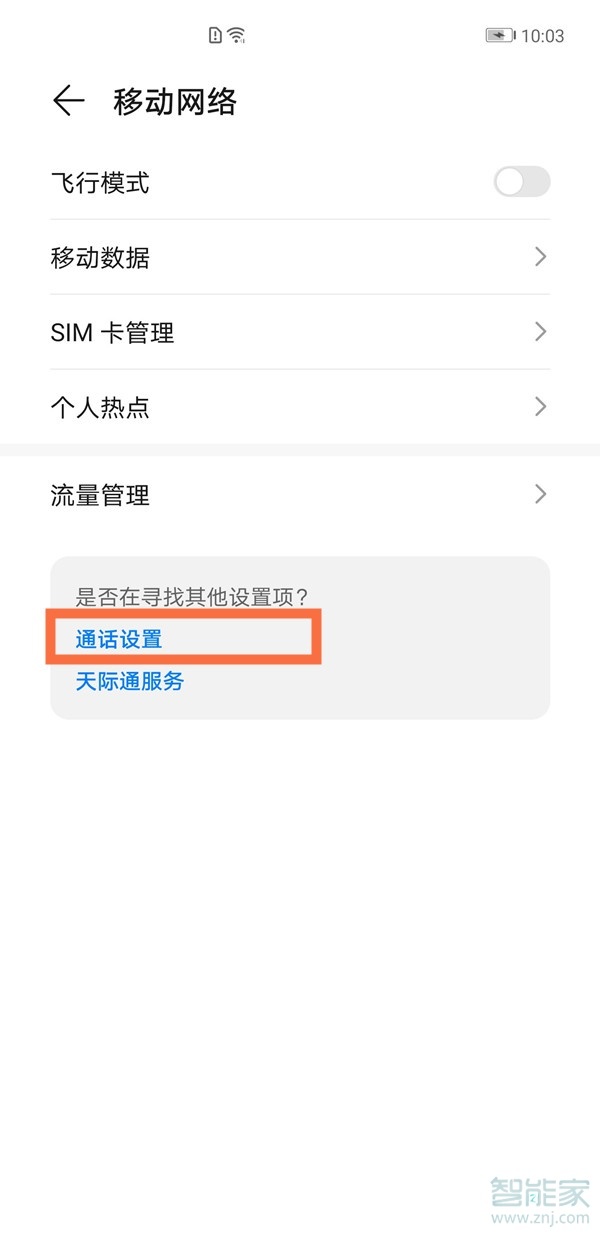Tap the 通话设置 link
This screenshot has height=1237, width=600.
(119, 639)
